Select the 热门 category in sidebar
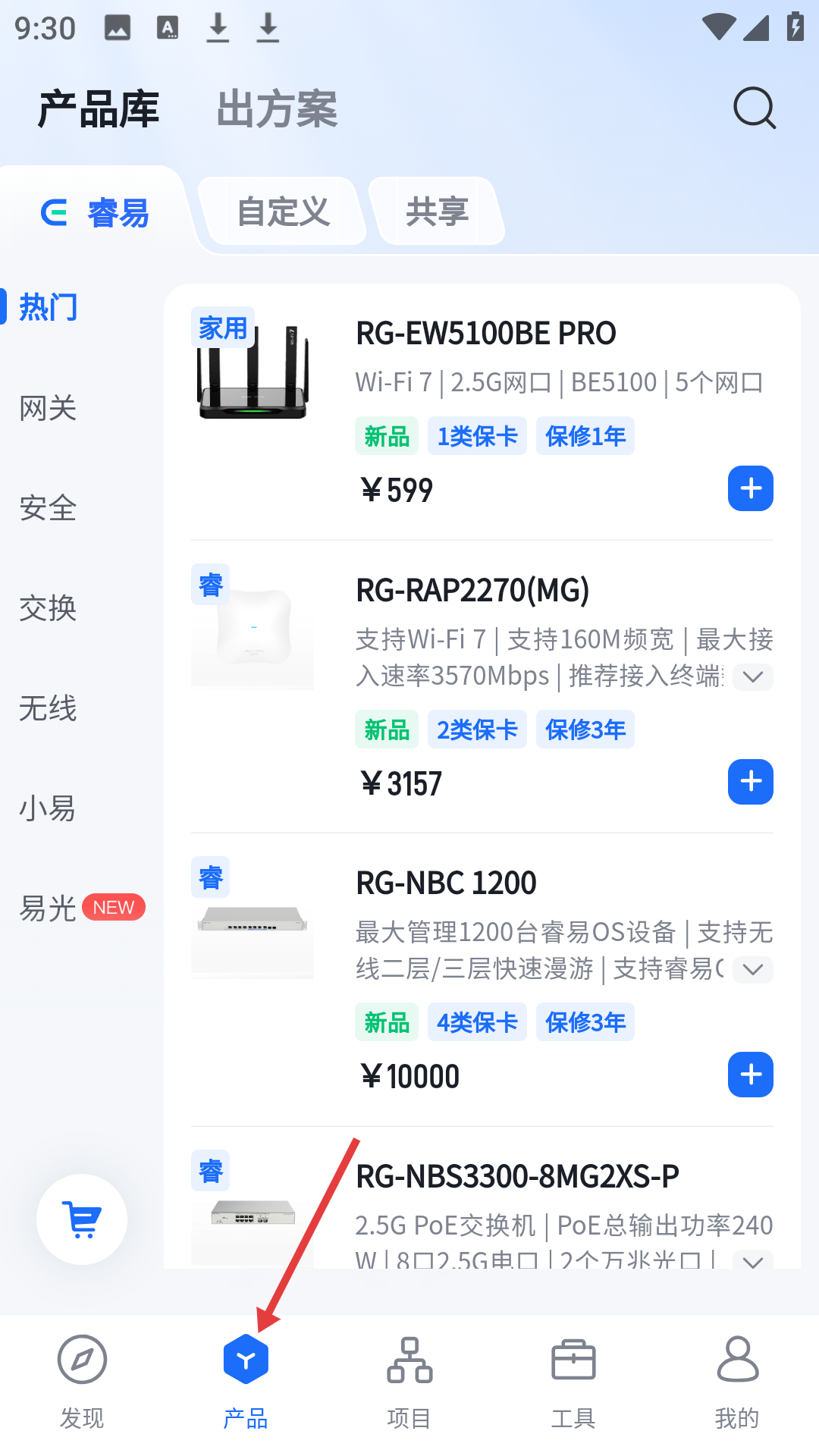 [47, 306]
